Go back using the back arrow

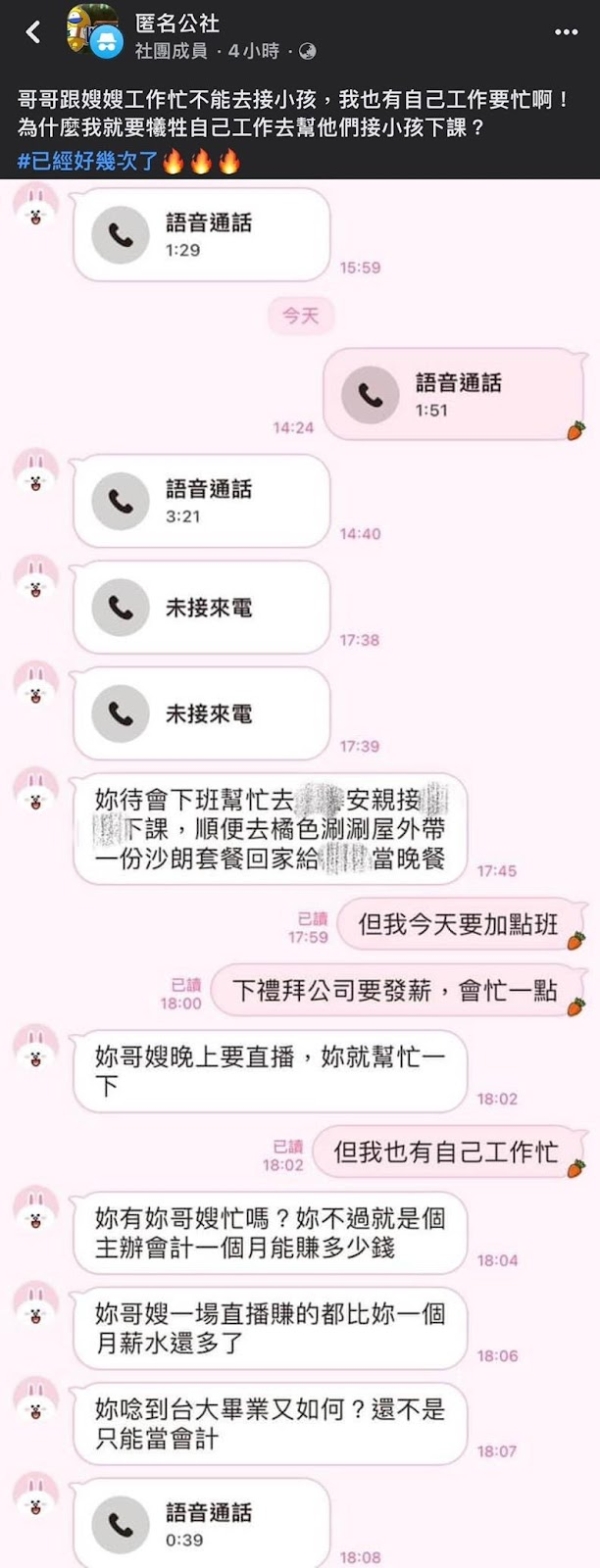click(32, 32)
